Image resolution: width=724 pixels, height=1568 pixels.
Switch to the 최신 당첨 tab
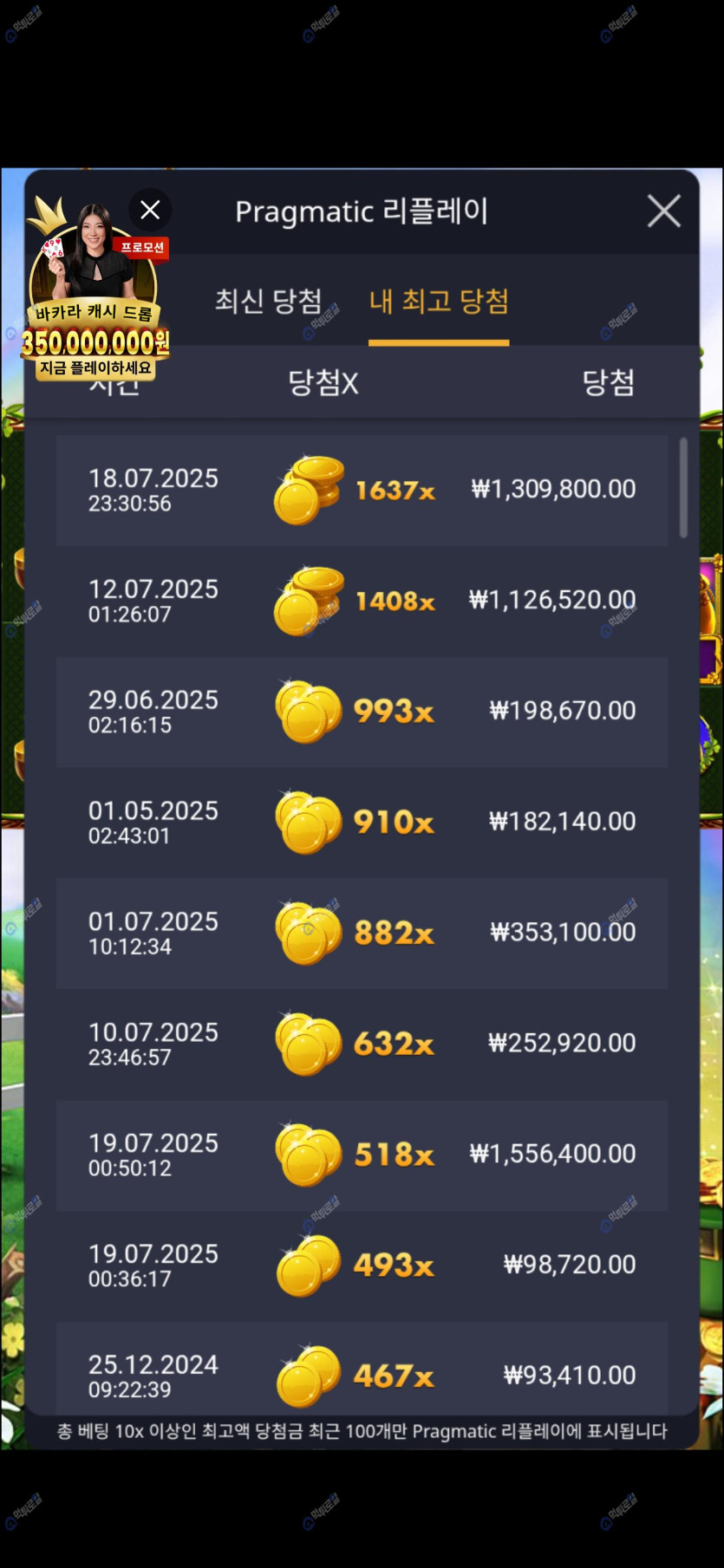[268, 302]
